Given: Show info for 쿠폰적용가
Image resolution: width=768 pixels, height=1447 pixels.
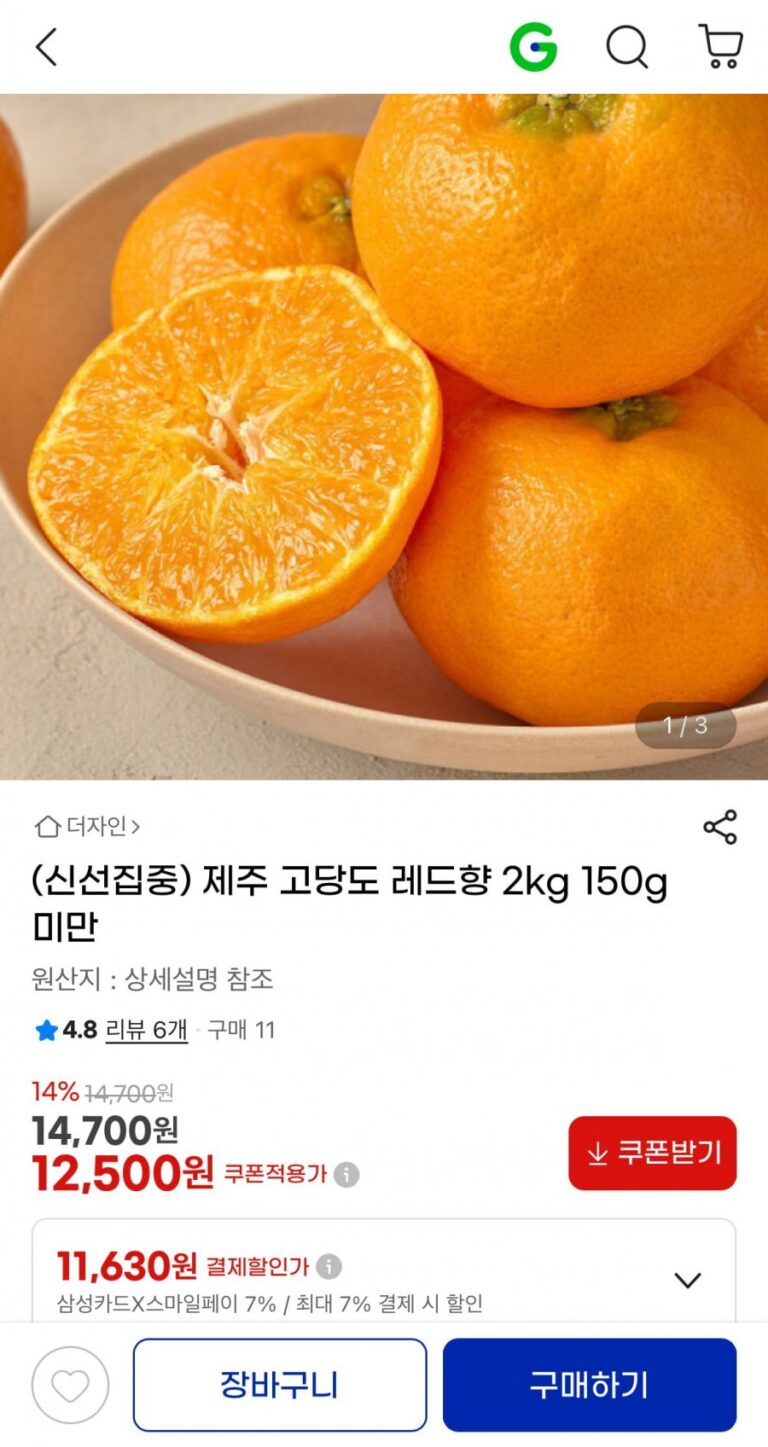Looking at the screenshot, I should (346, 1175).
